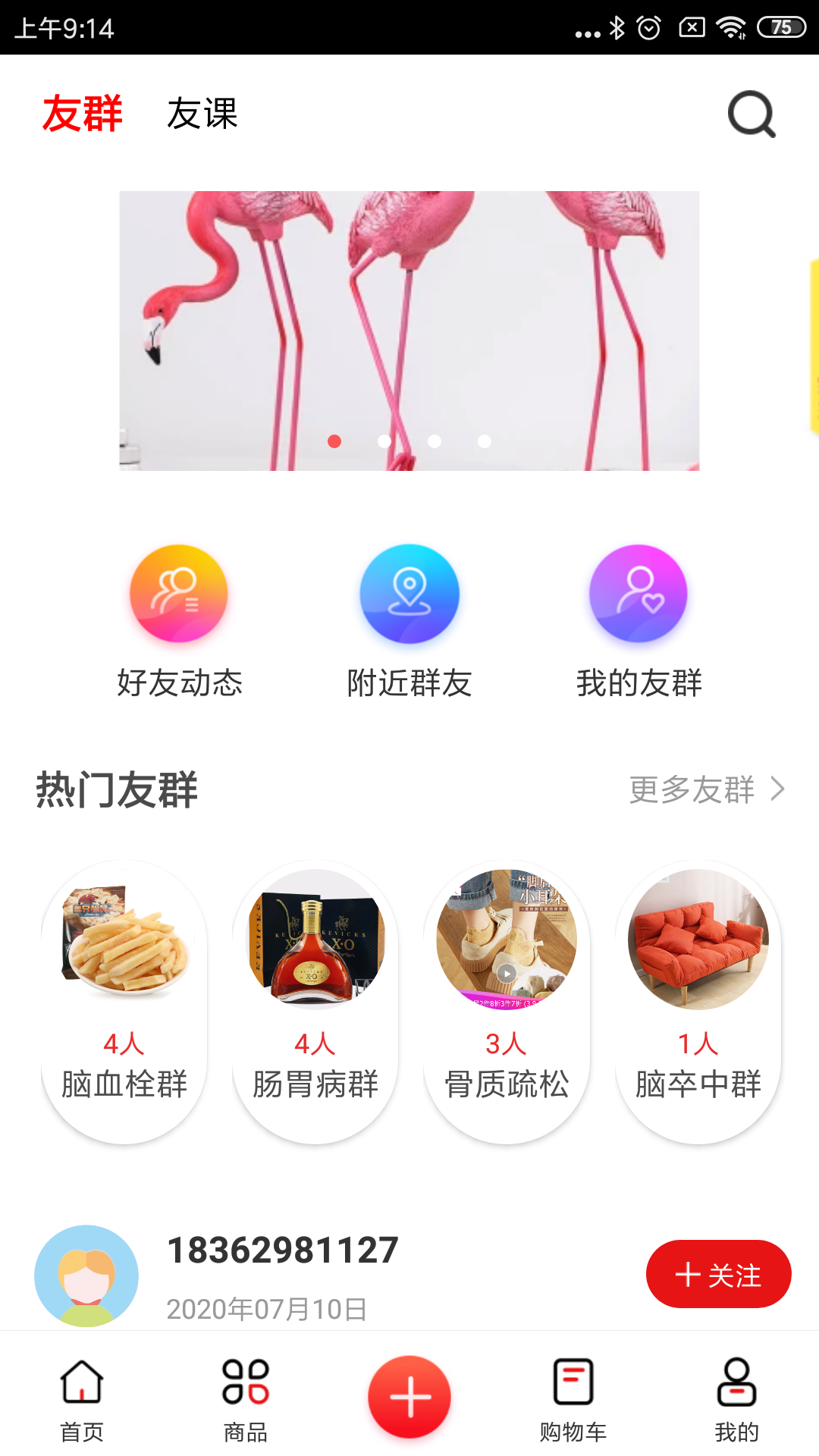Image resolution: width=819 pixels, height=1456 pixels.
Task: Select the fourth carousel dot
Action: tap(484, 441)
